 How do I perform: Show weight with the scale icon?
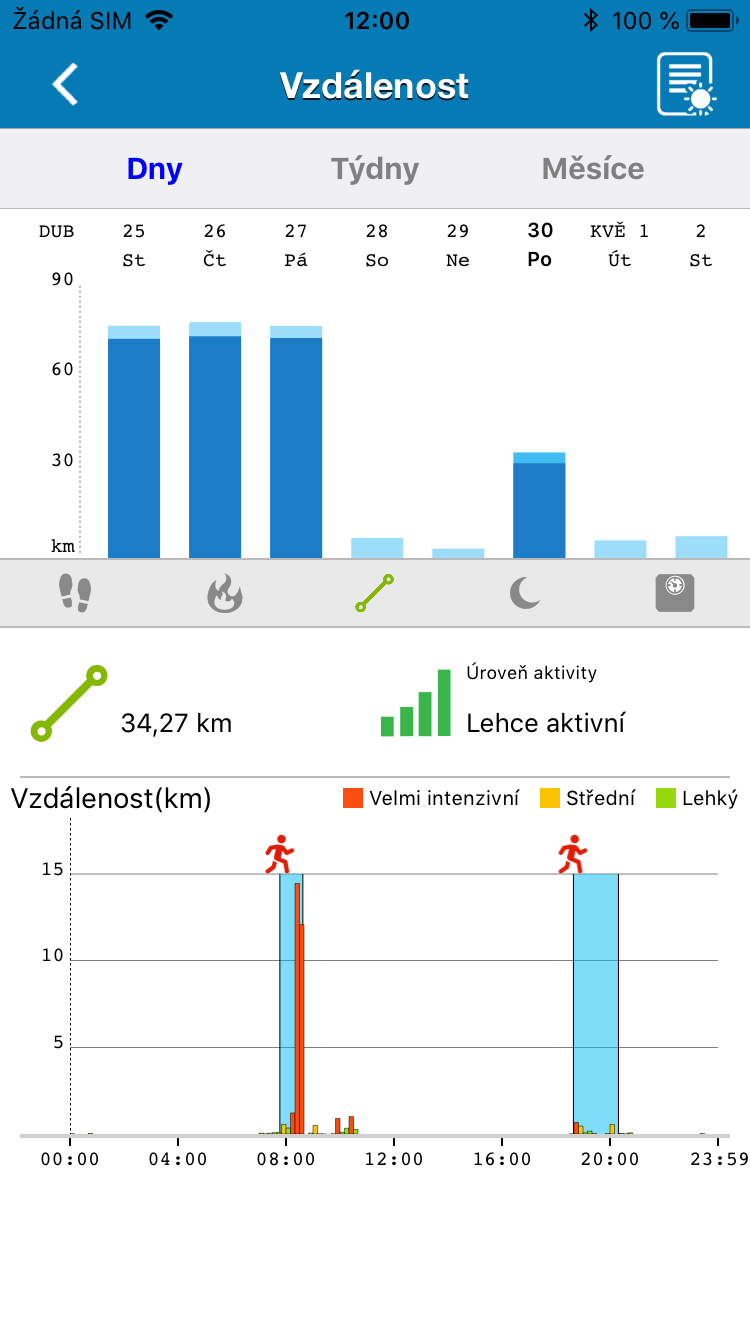pyautogui.click(x=675, y=593)
